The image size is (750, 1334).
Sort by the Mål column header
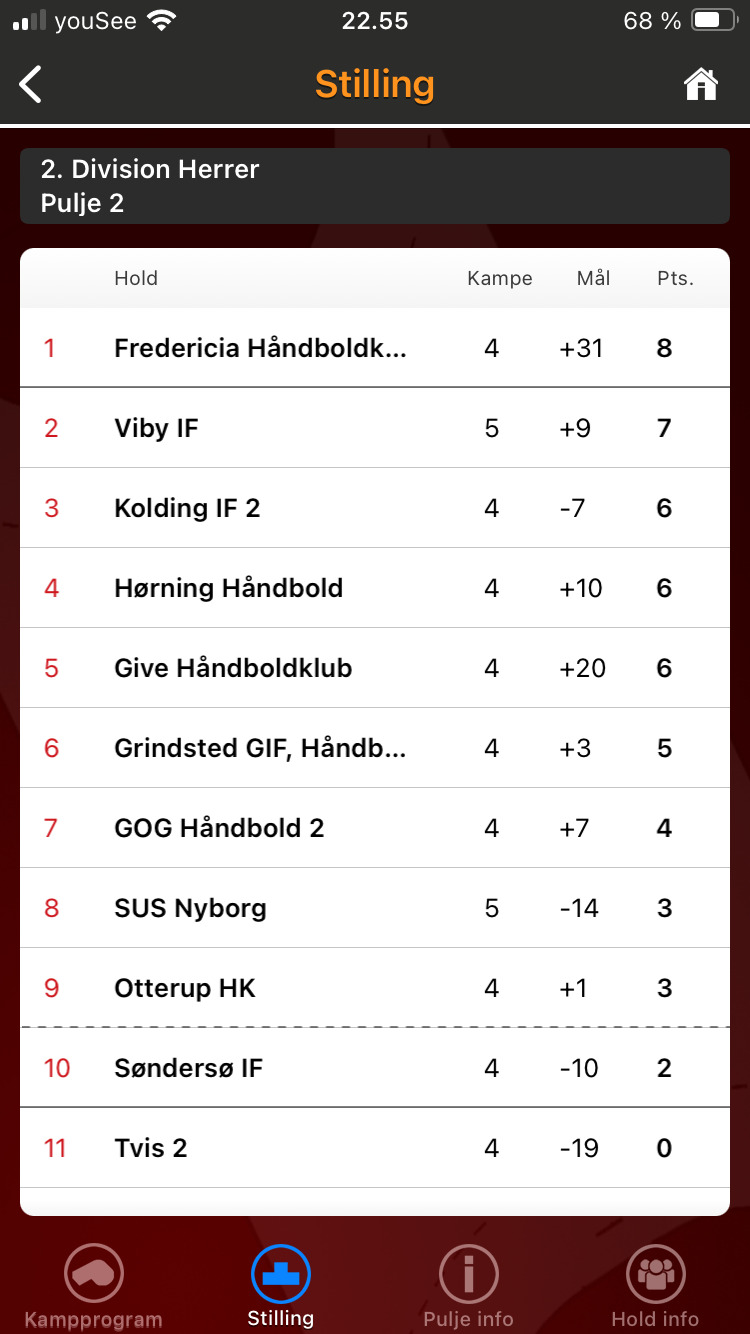click(594, 278)
